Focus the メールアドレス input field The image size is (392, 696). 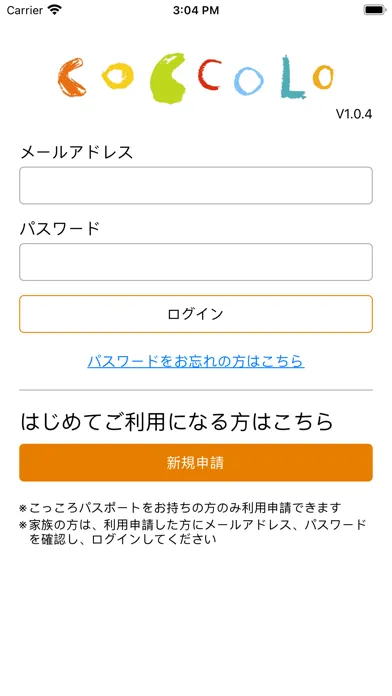click(x=196, y=186)
